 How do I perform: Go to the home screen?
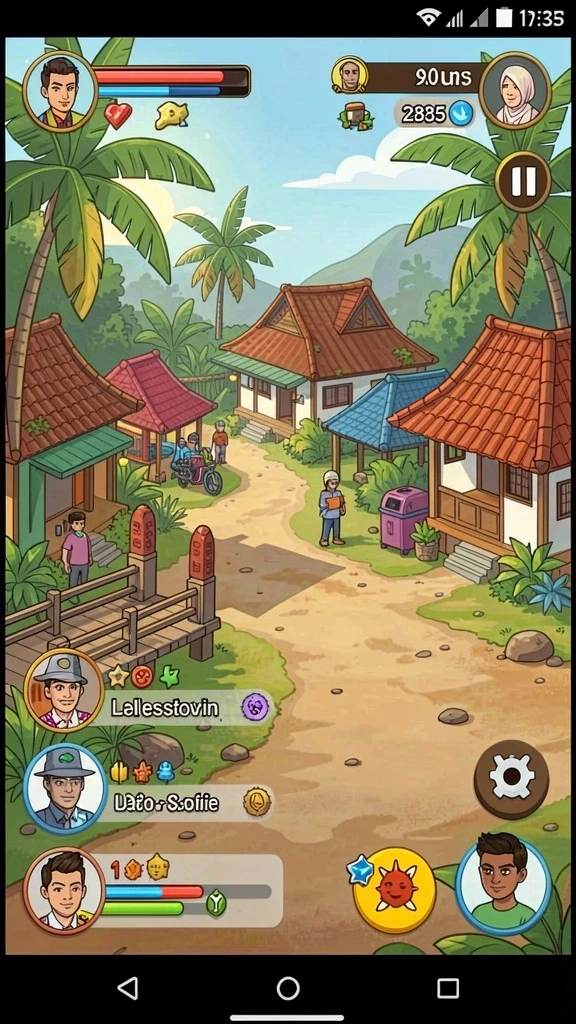point(288,988)
